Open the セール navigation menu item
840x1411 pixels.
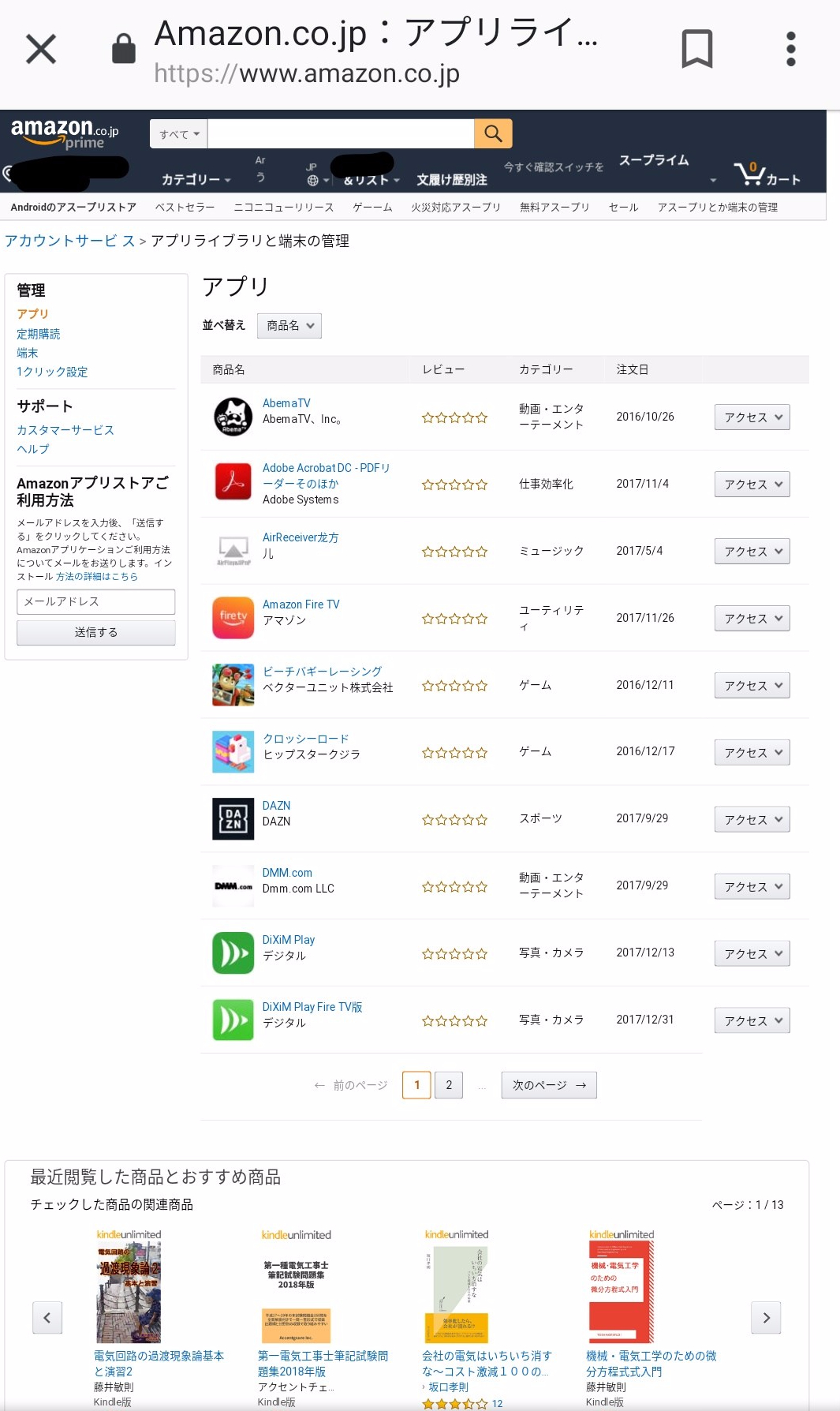(622, 207)
